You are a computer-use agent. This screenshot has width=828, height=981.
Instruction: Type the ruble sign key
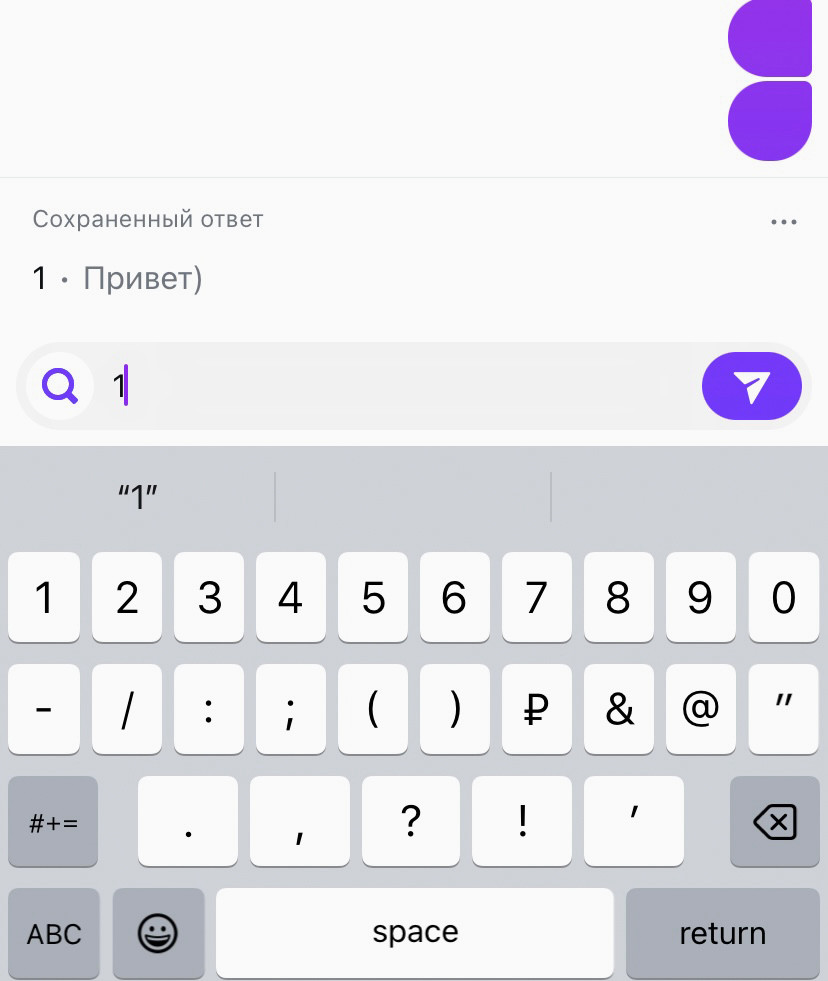click(537, 710)
